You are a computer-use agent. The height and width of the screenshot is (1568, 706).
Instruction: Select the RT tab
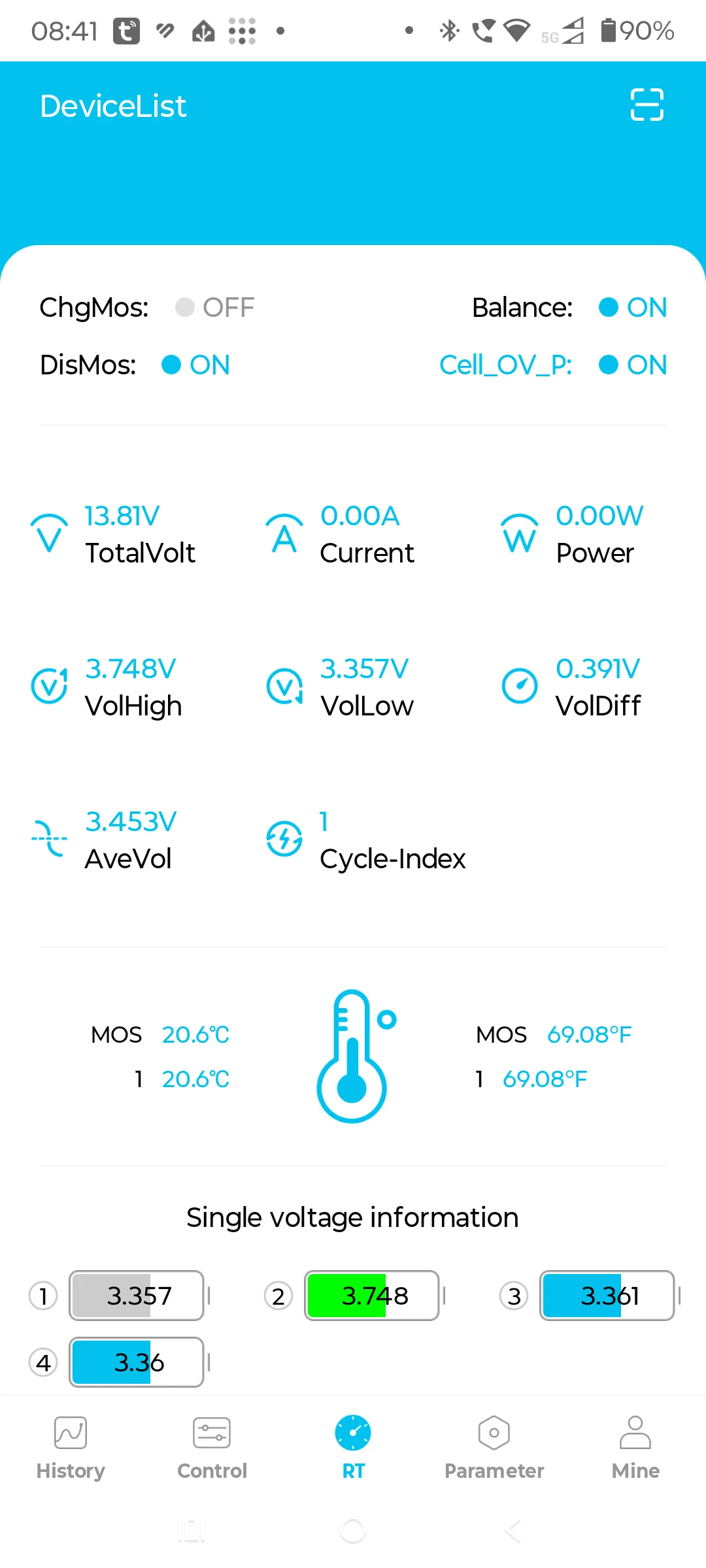[353, 1448]
